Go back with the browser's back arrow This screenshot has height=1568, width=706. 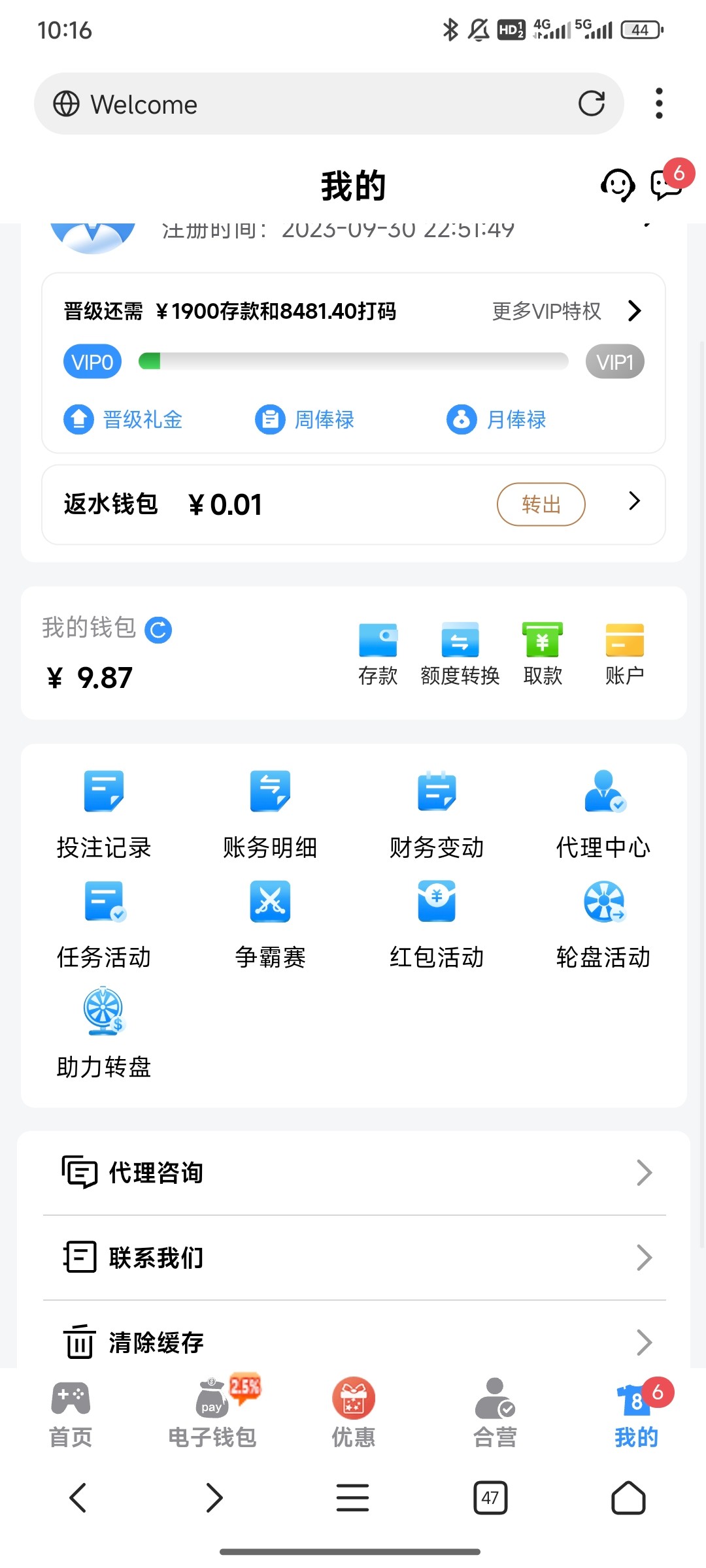click(x=78, y=1497)
